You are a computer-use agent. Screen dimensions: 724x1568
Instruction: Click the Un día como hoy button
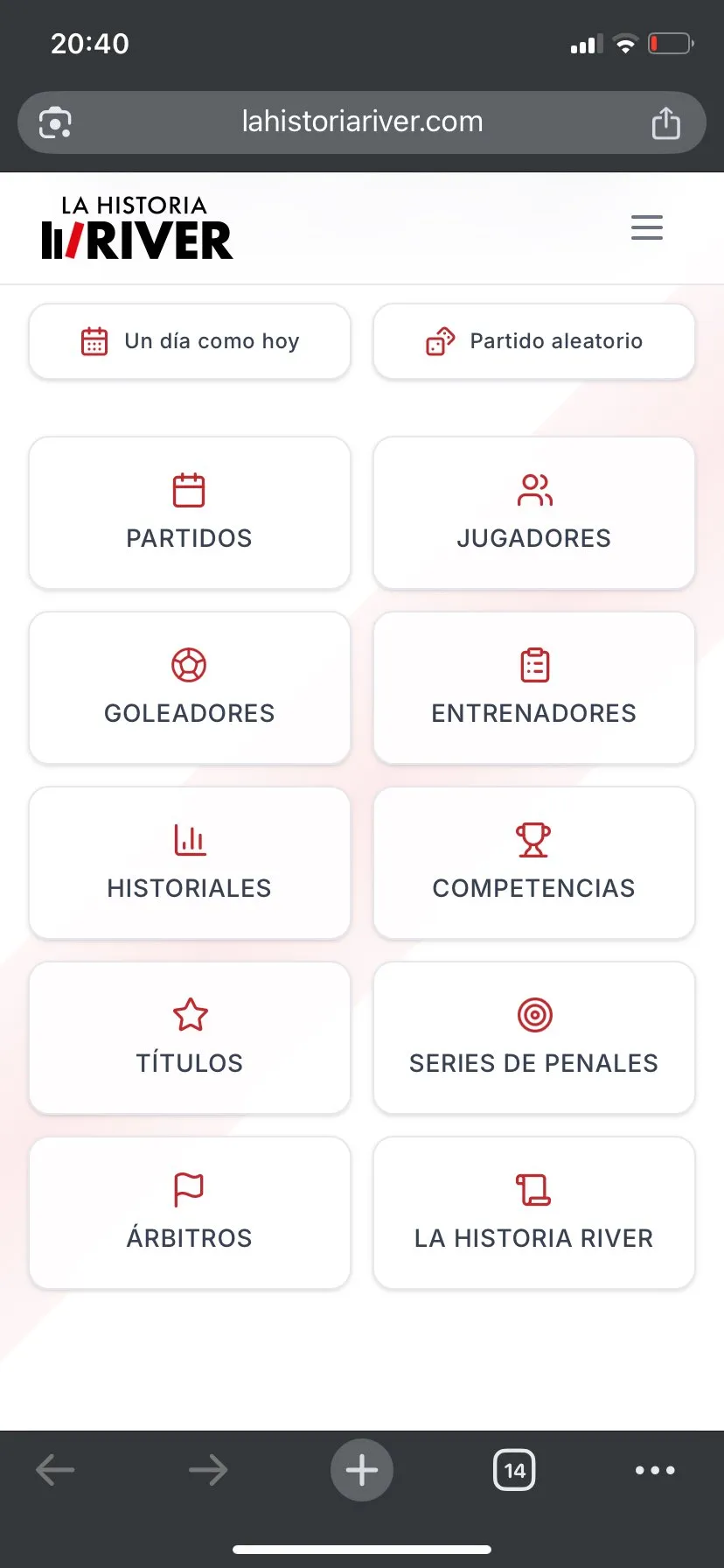click(189, 341)
